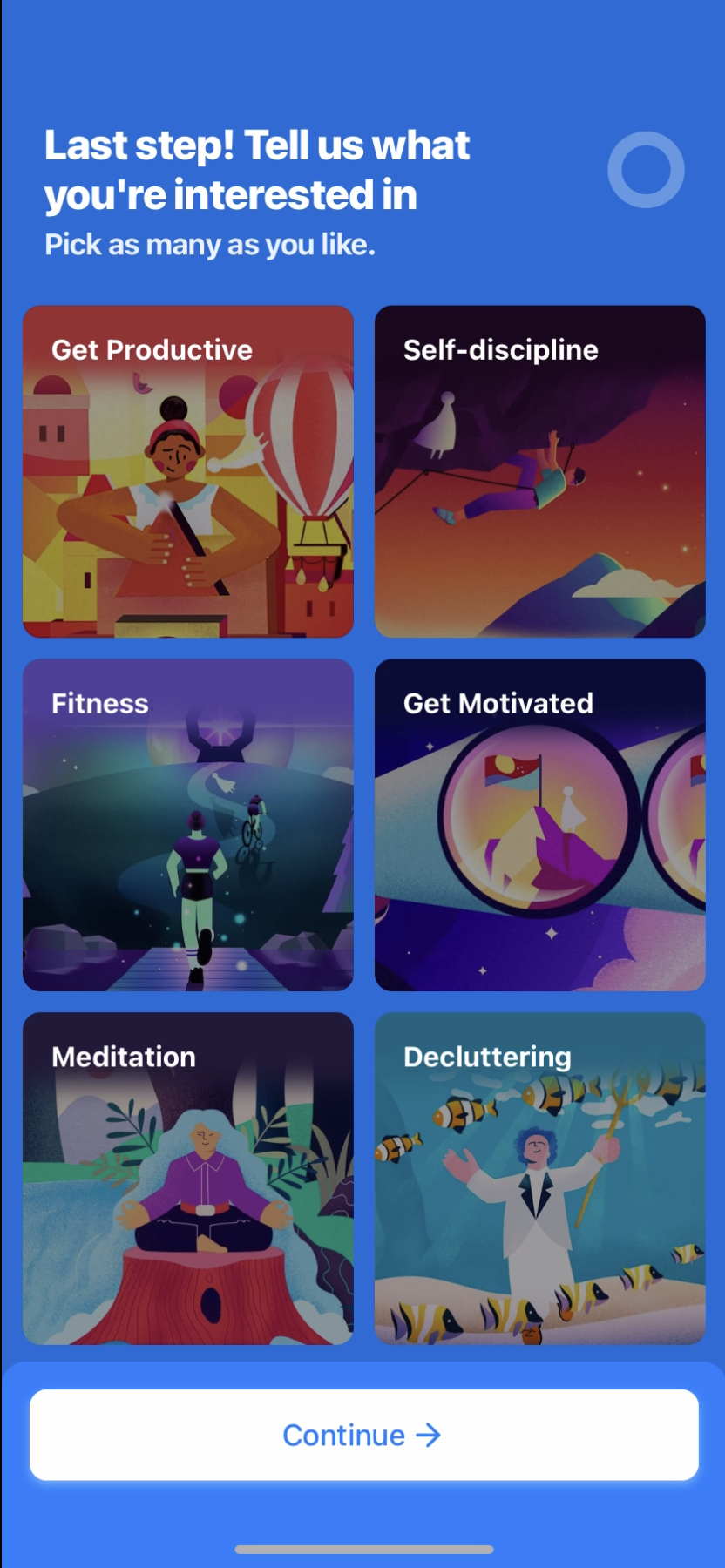Select the Get Productive interest tile
Screen dimensions: 725x1568
187,470
